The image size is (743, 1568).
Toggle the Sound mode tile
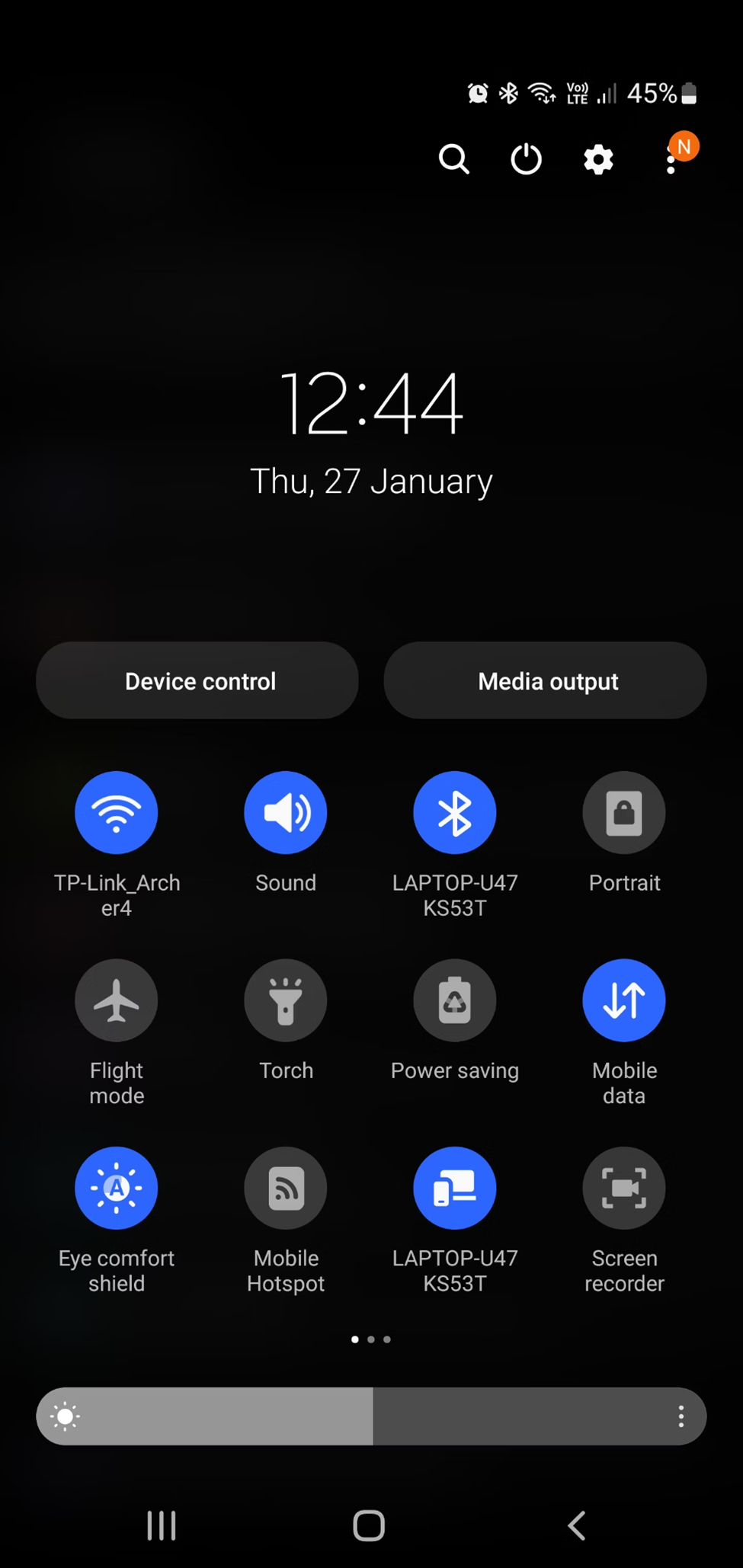(286, 813)
